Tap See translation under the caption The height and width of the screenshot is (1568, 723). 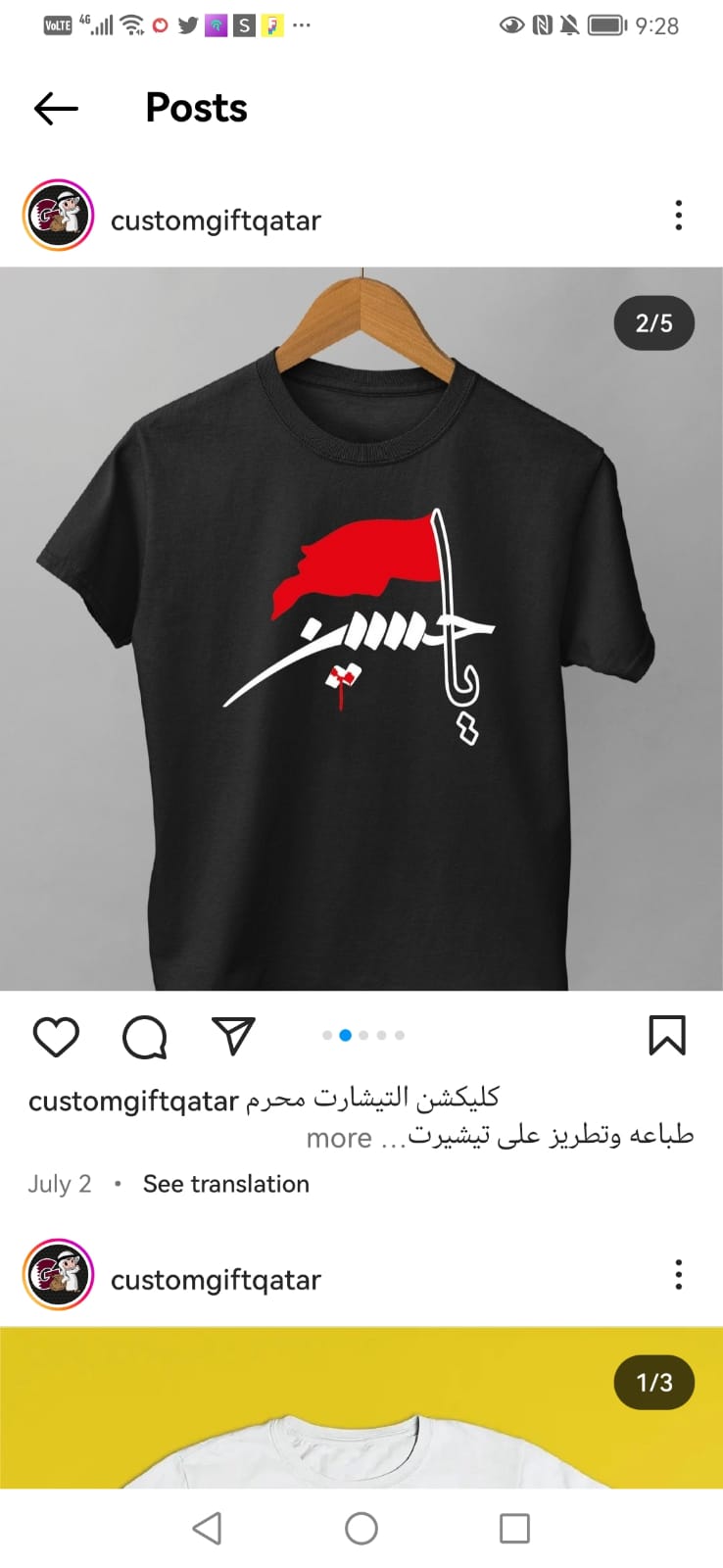click(x=226, y=1184)
